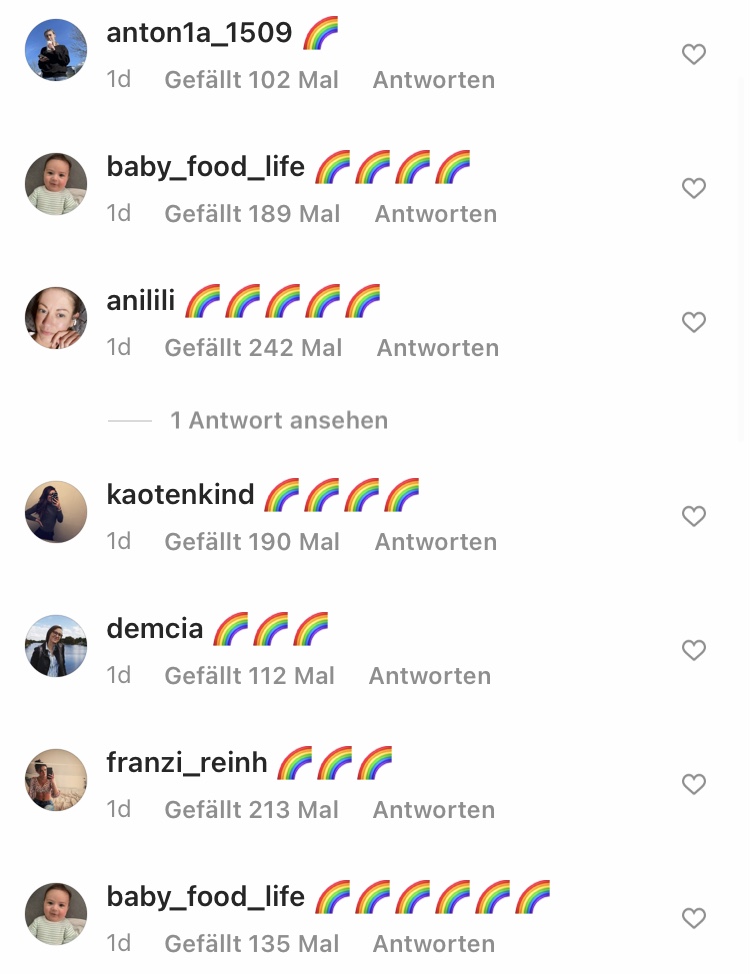Tap Antworten below kaotenkind's comment
The width and height of the screenshot is (750, 974).
click(435, 542)
